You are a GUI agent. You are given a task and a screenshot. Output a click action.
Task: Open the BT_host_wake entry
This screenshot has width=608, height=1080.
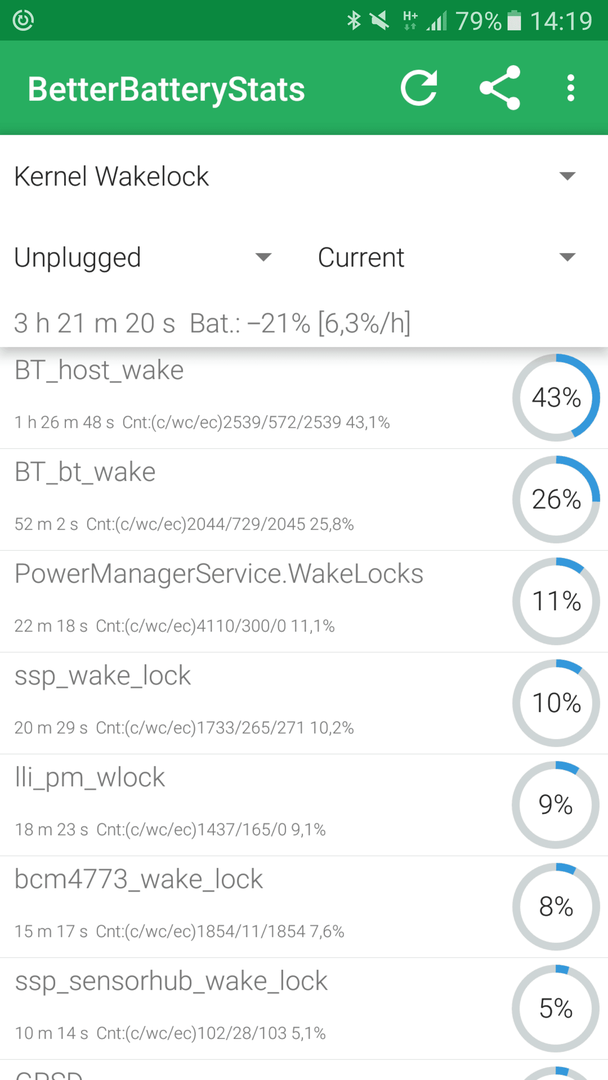tap(304, 398)
